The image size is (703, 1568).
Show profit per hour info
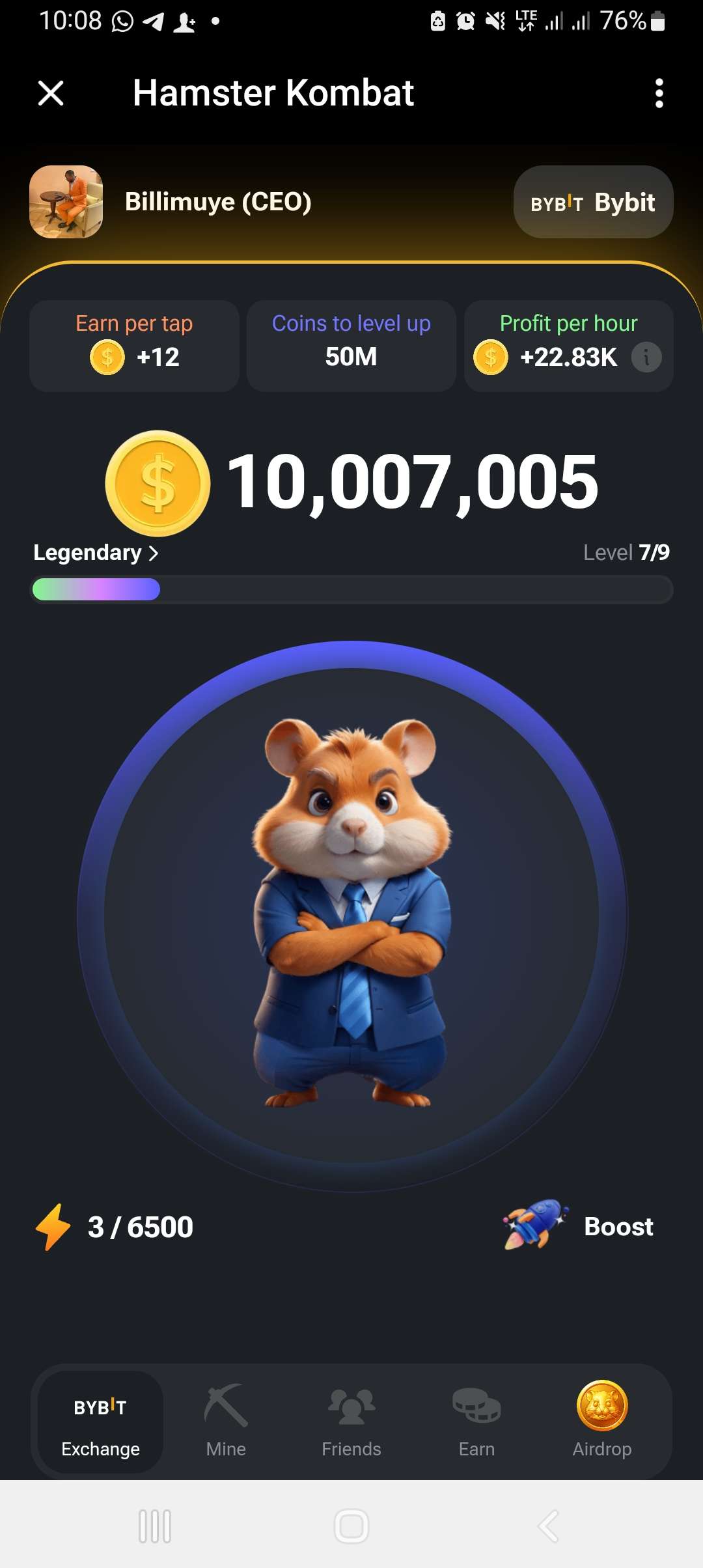pos(646,357)
